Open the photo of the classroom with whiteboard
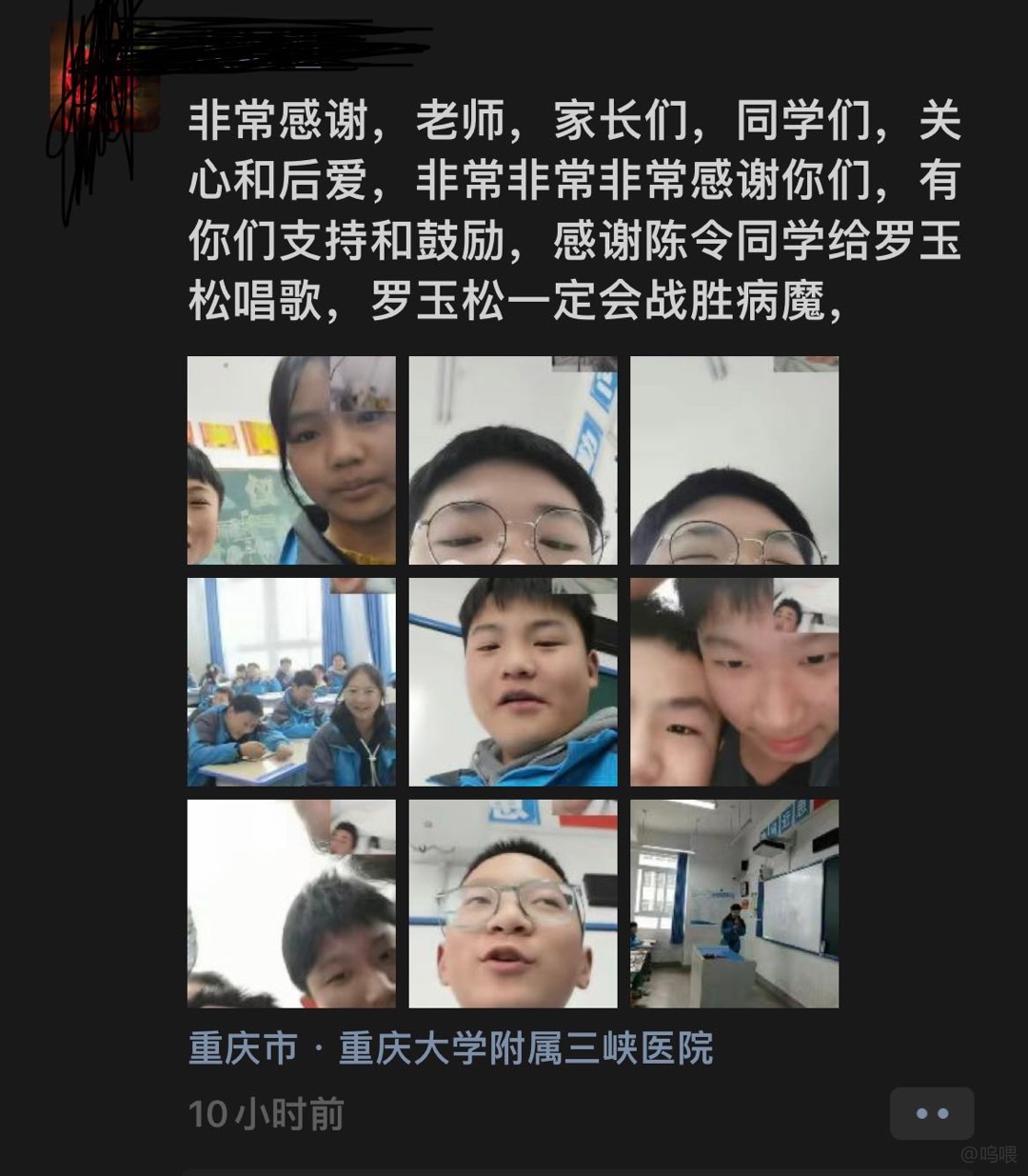This screenshot has width=1028, height=1176. tap(734, 904)
